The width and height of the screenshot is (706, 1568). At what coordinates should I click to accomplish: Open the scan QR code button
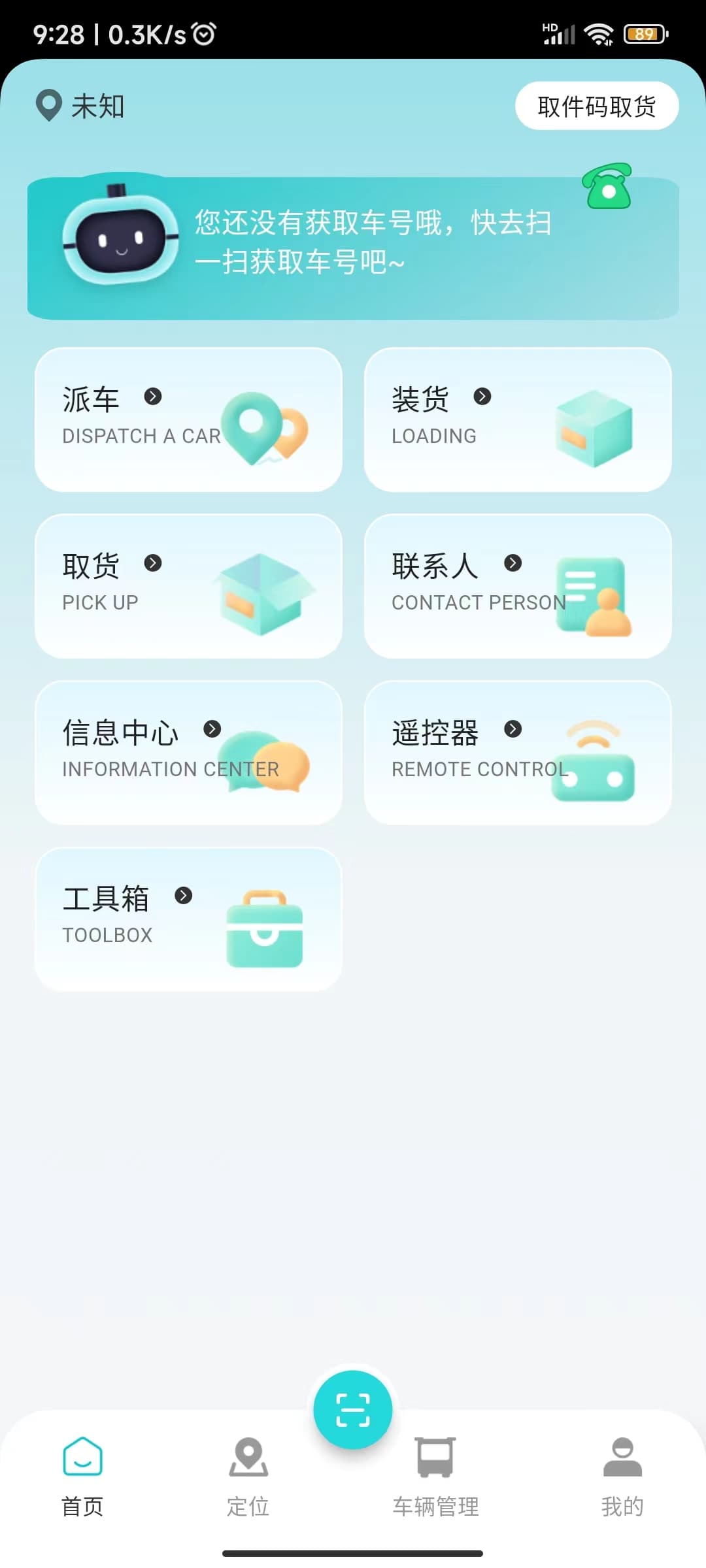pyautogui.click(x=353, y=1409)
